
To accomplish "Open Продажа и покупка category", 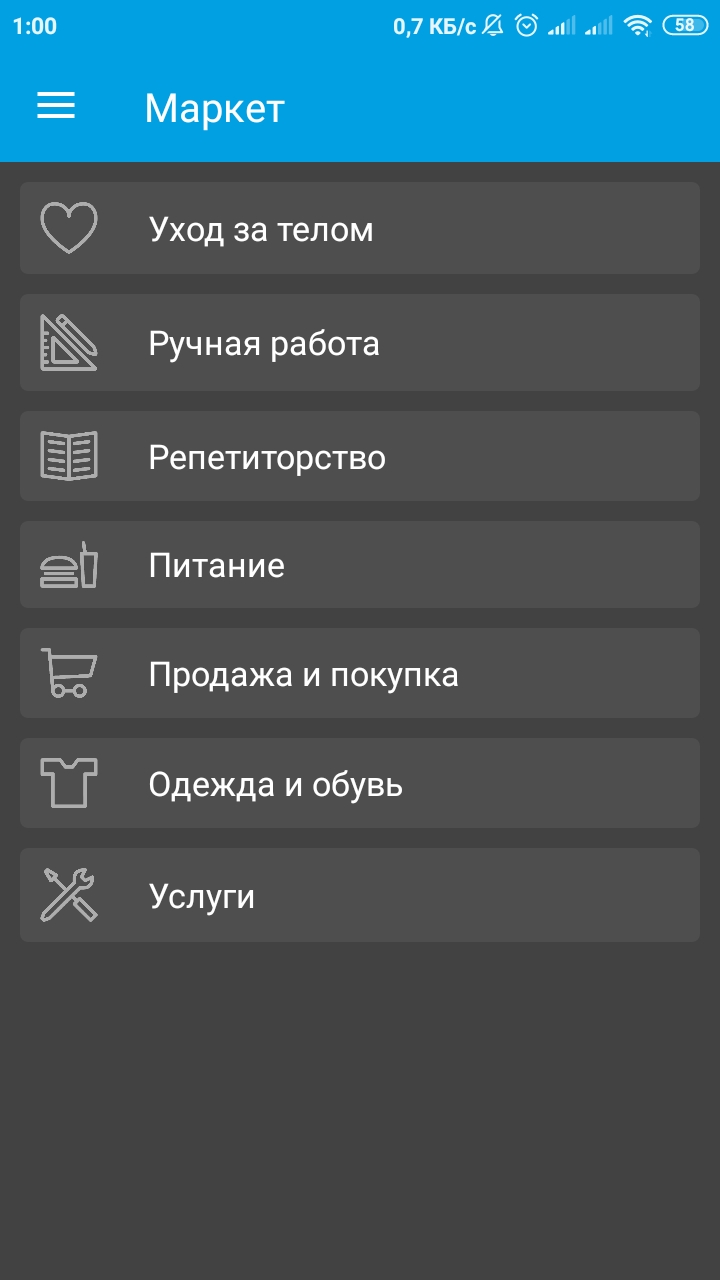I will 360,673.
